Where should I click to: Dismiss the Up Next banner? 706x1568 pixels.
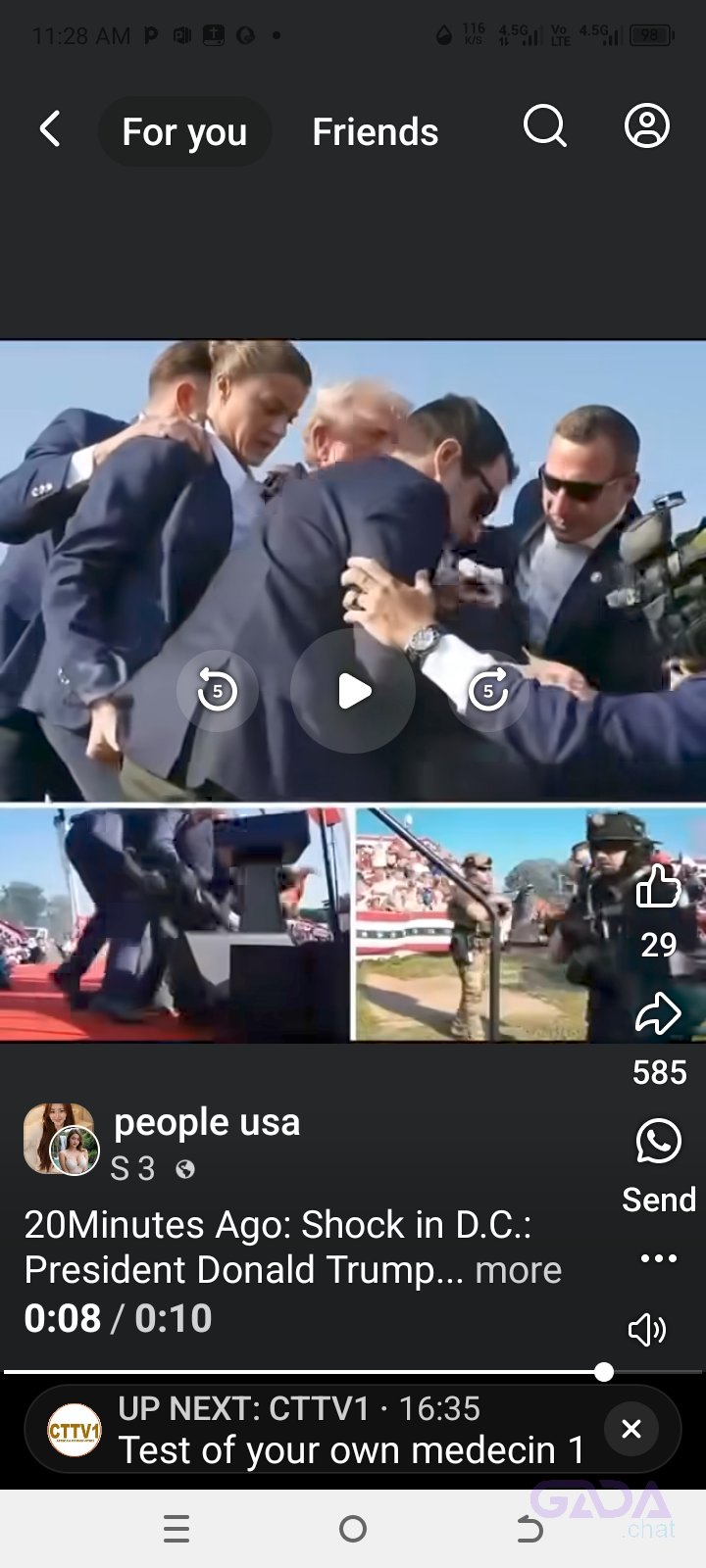(631, 1430)
